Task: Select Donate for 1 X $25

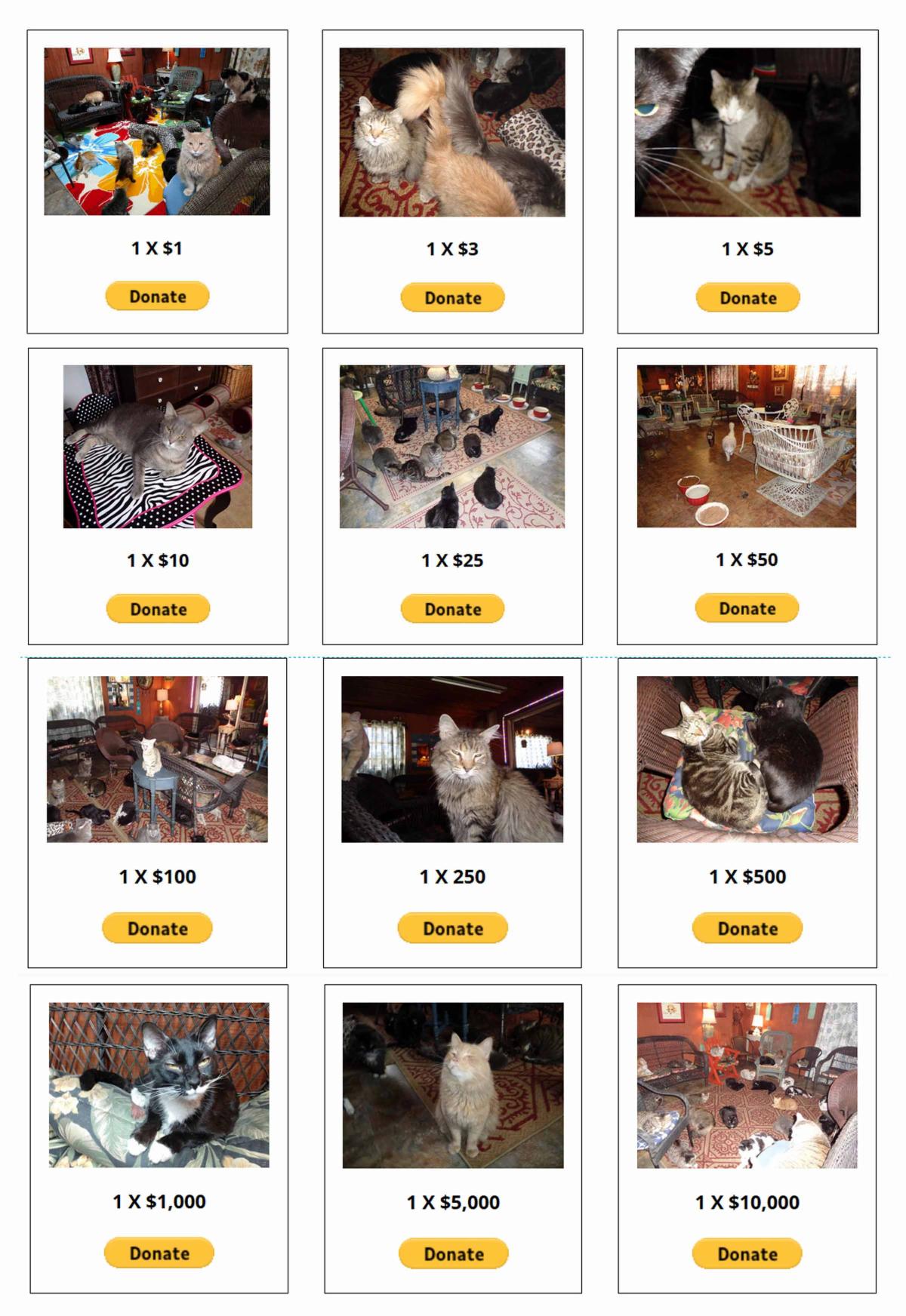Action: click(x=452, y=609)
